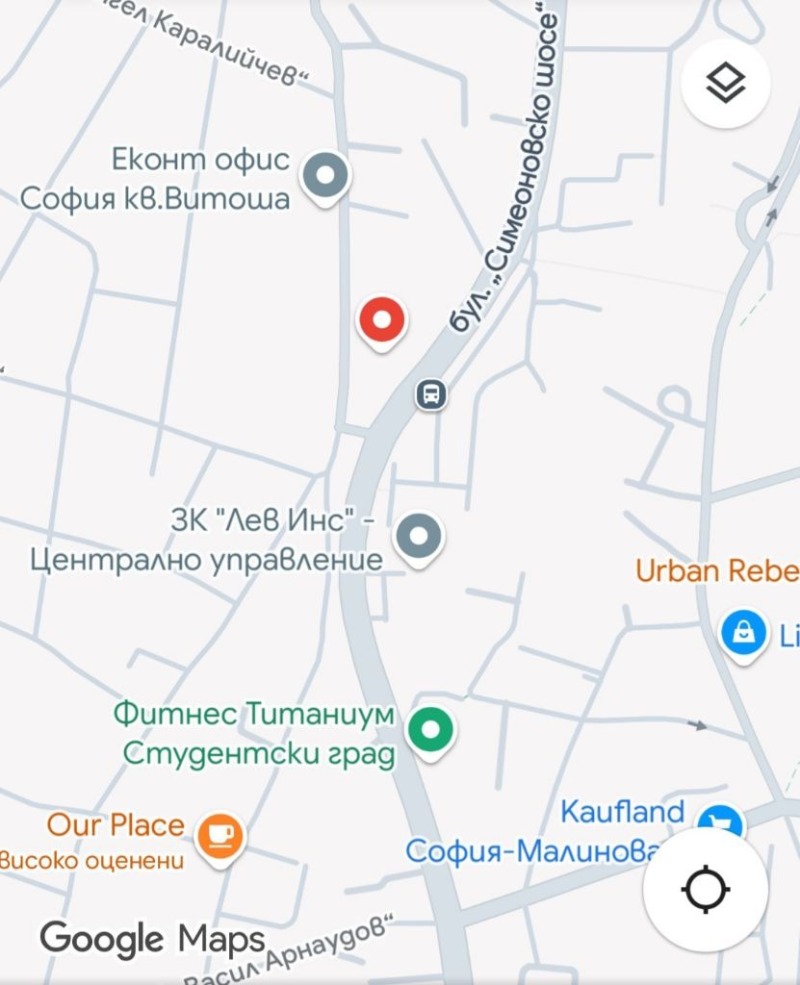Select Kaufland София-Малинова store marker
800x985 pixels.
coord(720,823)
